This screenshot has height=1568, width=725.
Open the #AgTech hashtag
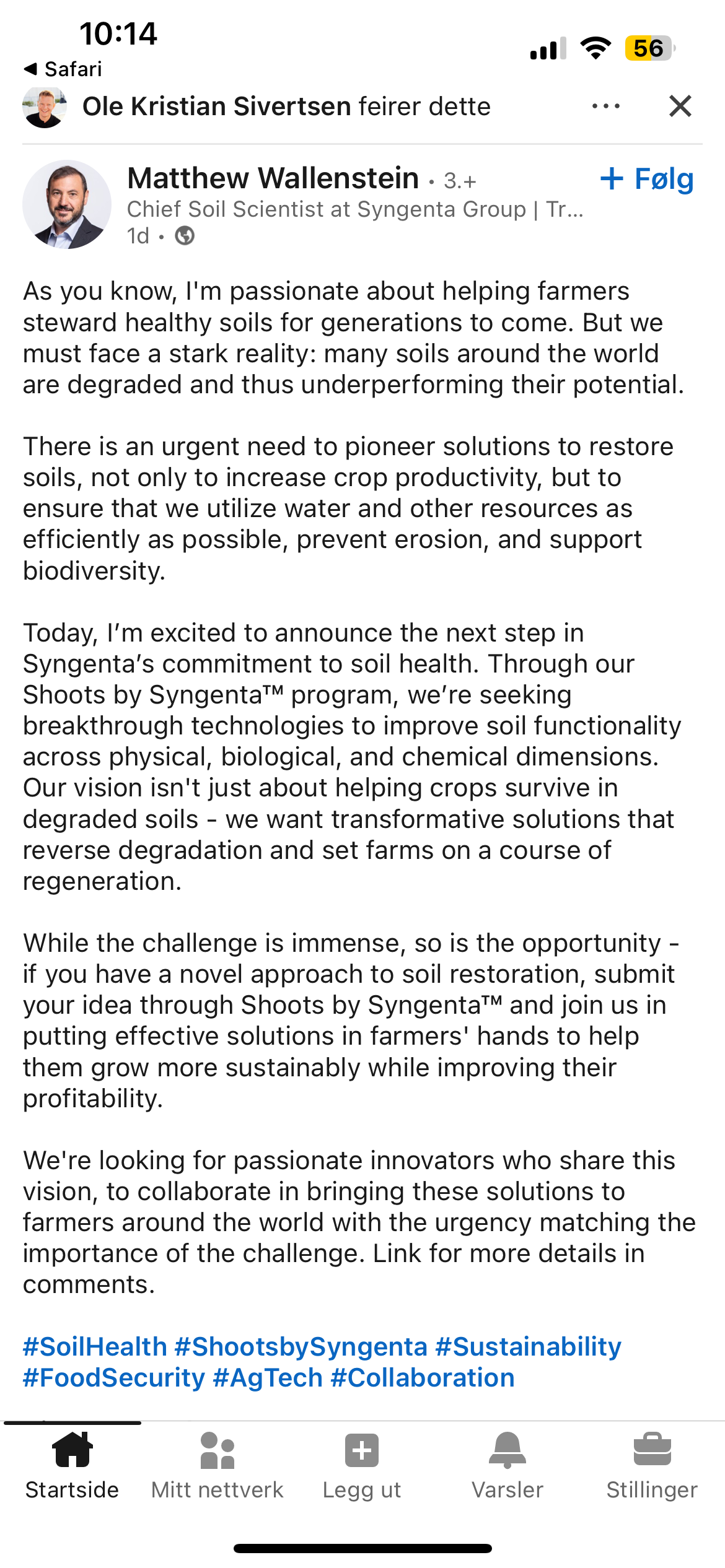click(x=268, y=1377)
